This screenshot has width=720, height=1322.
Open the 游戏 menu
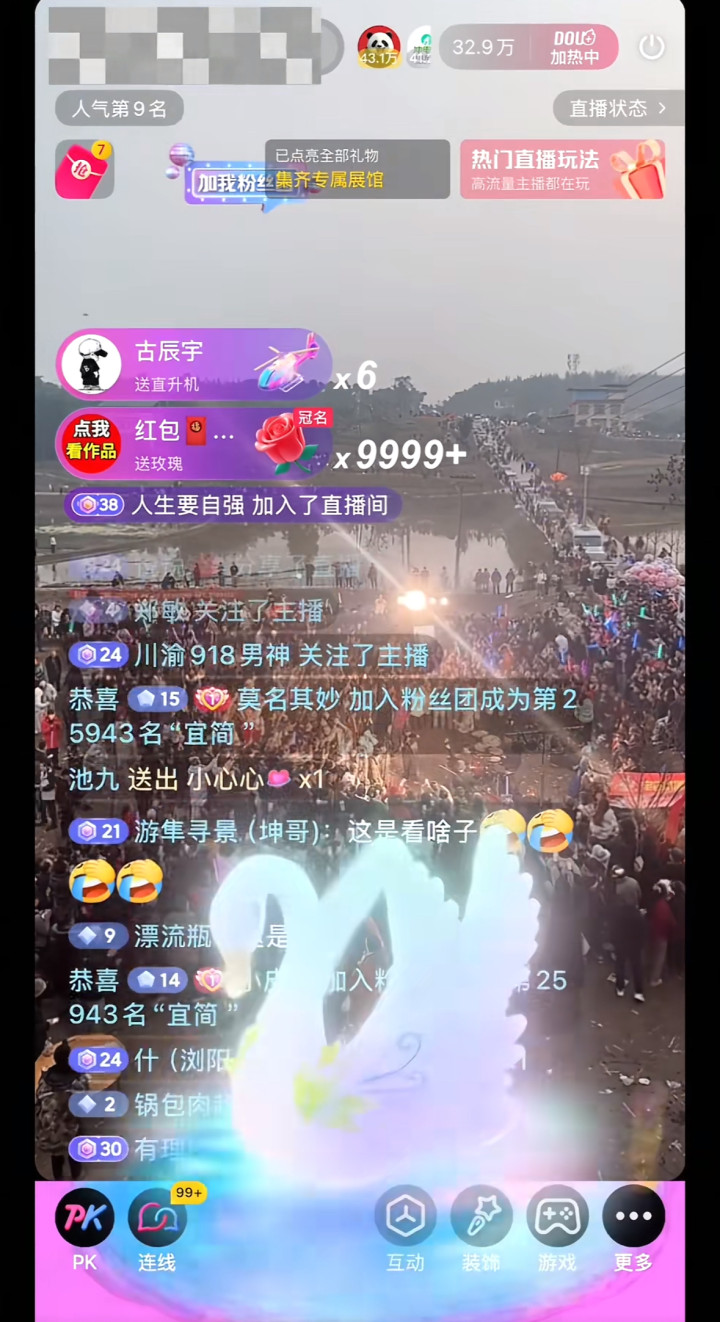click(557, 1229)
